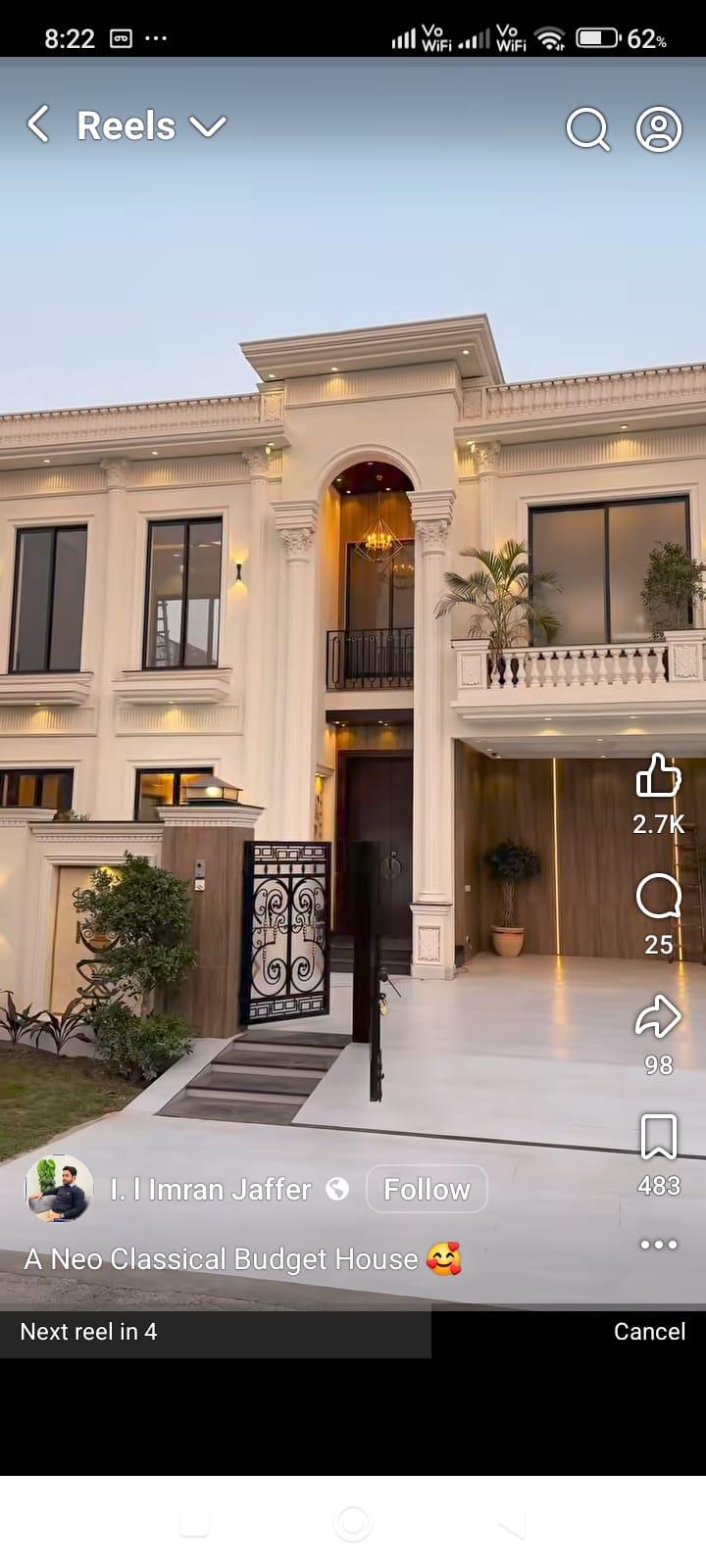This screenshot has width=706, height=1568.
Task: Open the three-dot more options menu
Action: pos(658,1244)
